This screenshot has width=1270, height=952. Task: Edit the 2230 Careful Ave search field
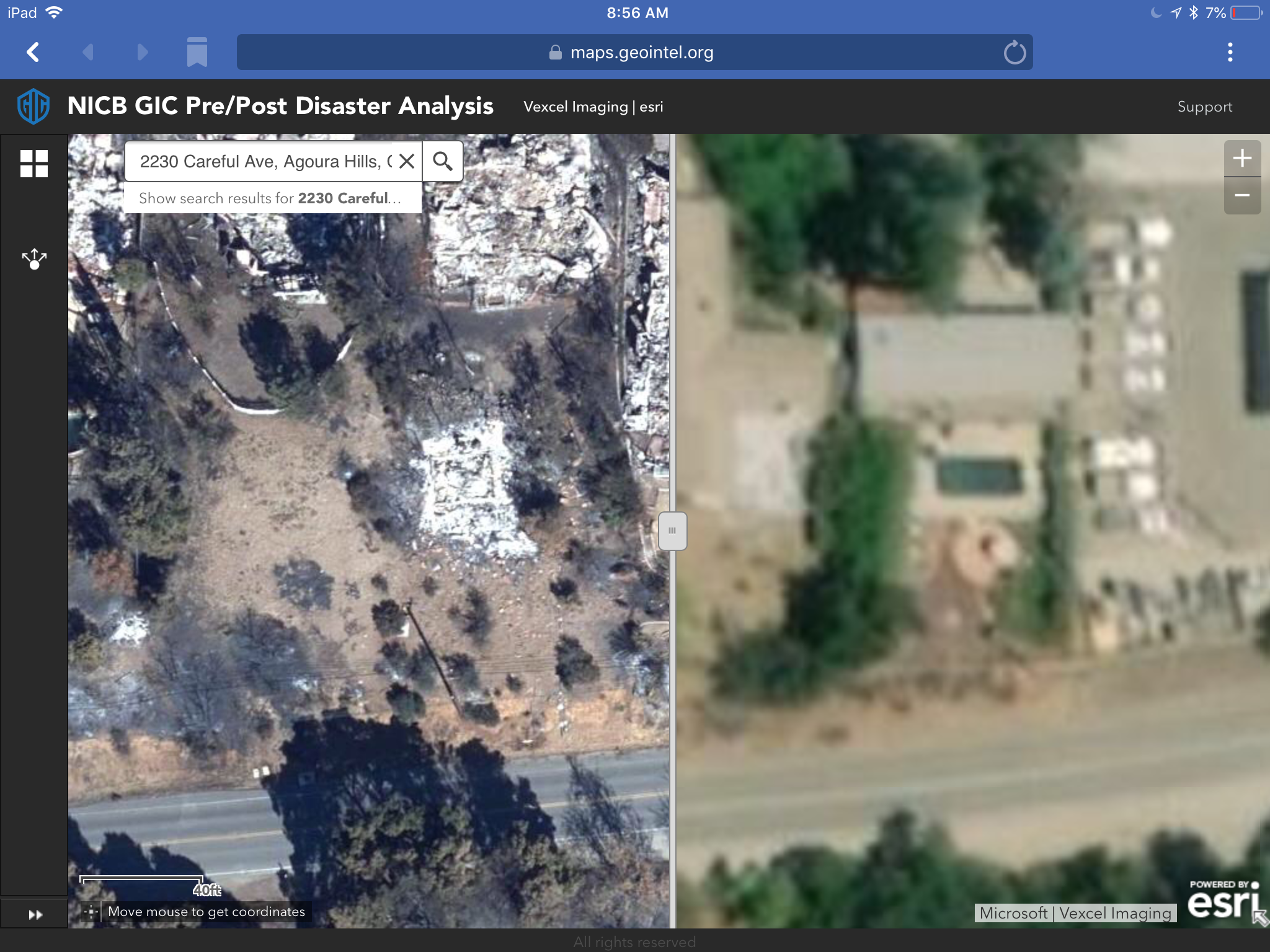(264, 162)
